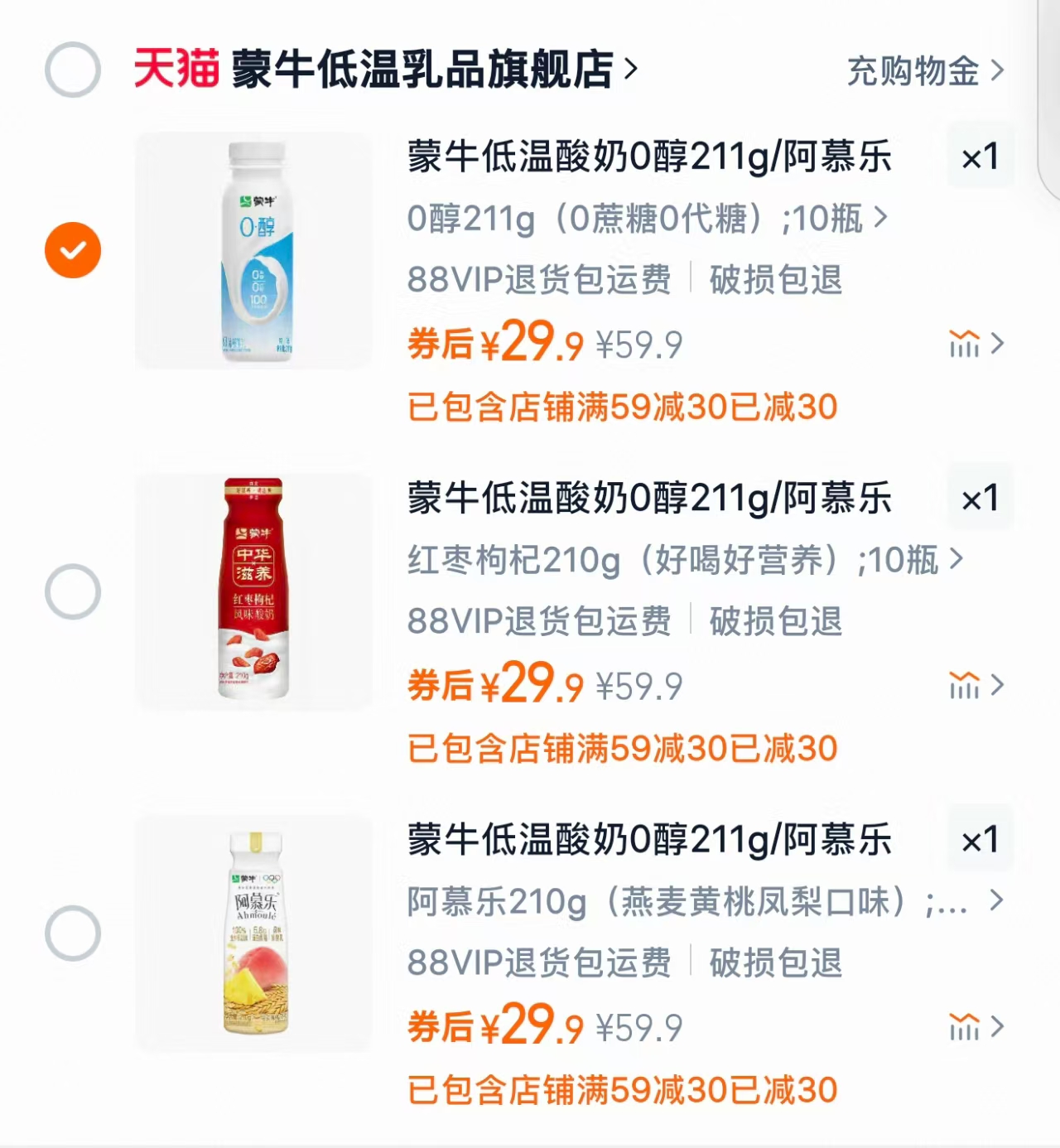Open the 充购物金 recharge page
The image size is (1060, 1148).
[x=911, y=70]
